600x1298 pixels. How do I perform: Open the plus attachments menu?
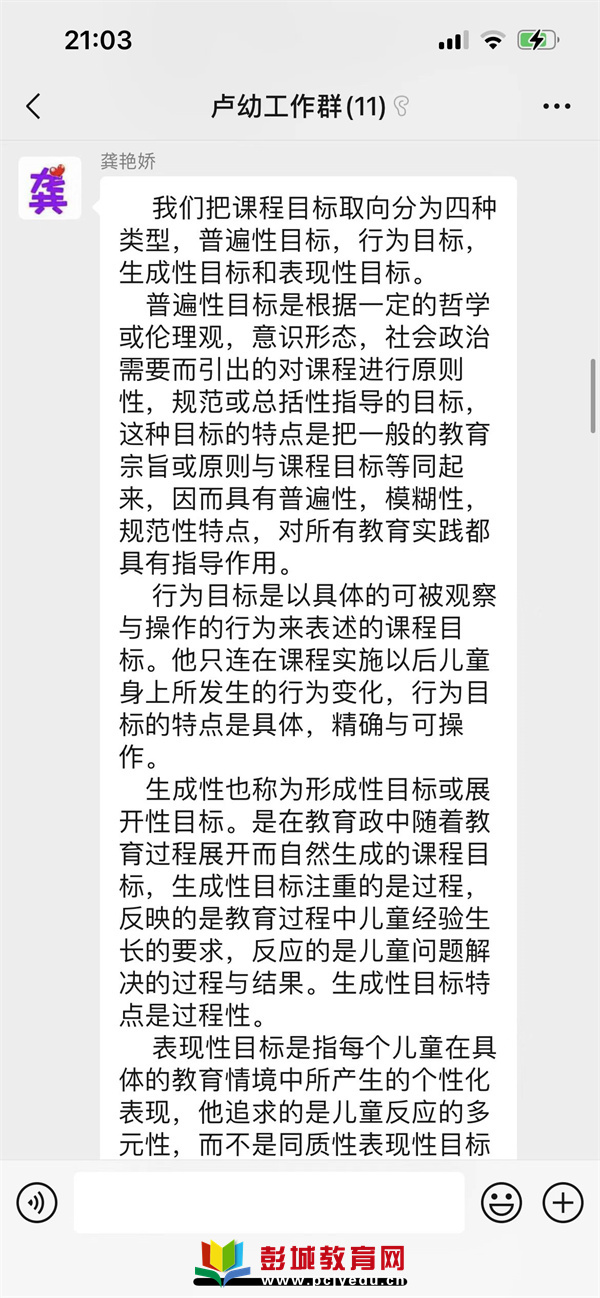[562, 1202]
